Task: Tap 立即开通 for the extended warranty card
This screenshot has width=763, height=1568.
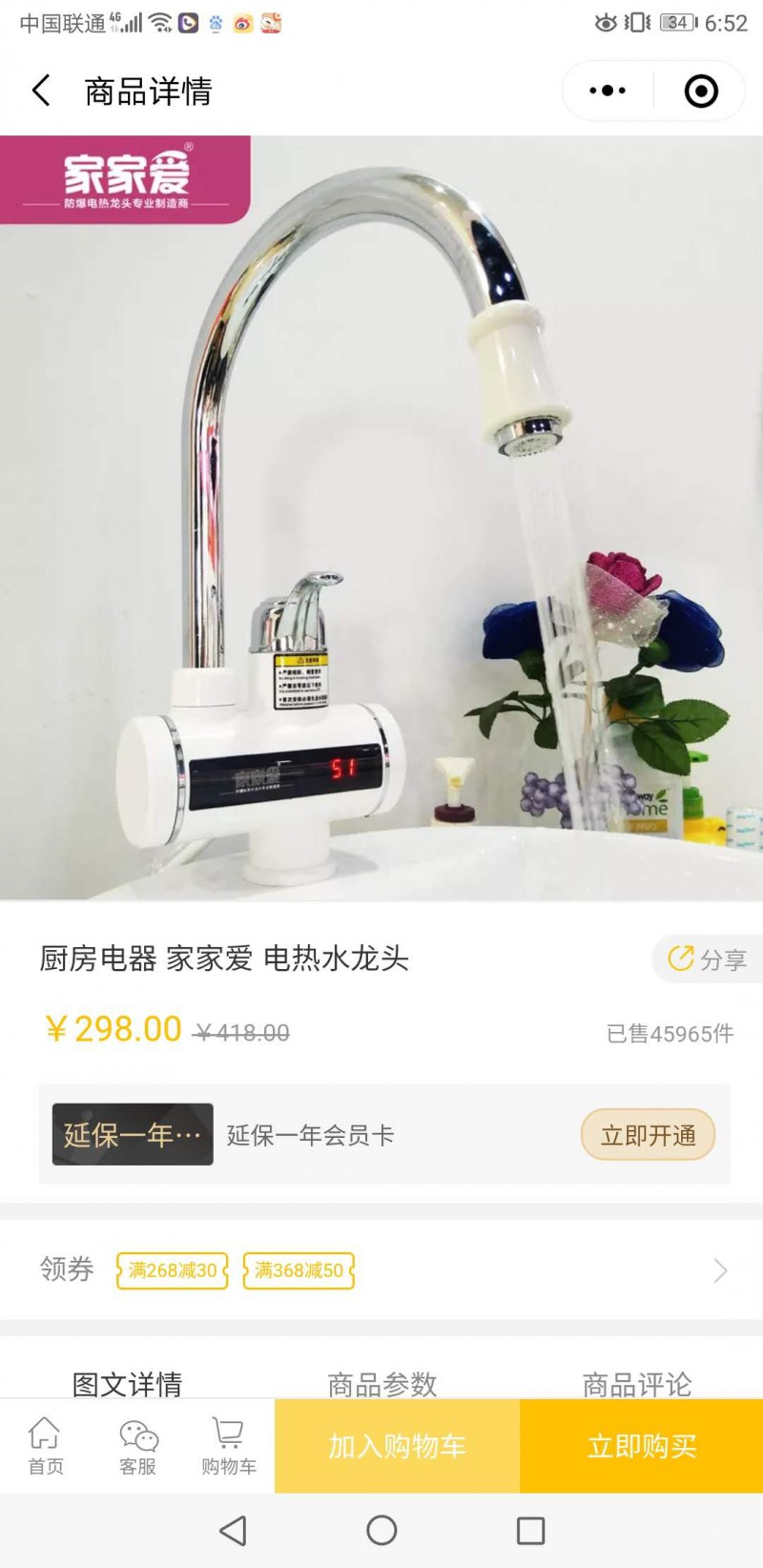Action: (648, 1135)
